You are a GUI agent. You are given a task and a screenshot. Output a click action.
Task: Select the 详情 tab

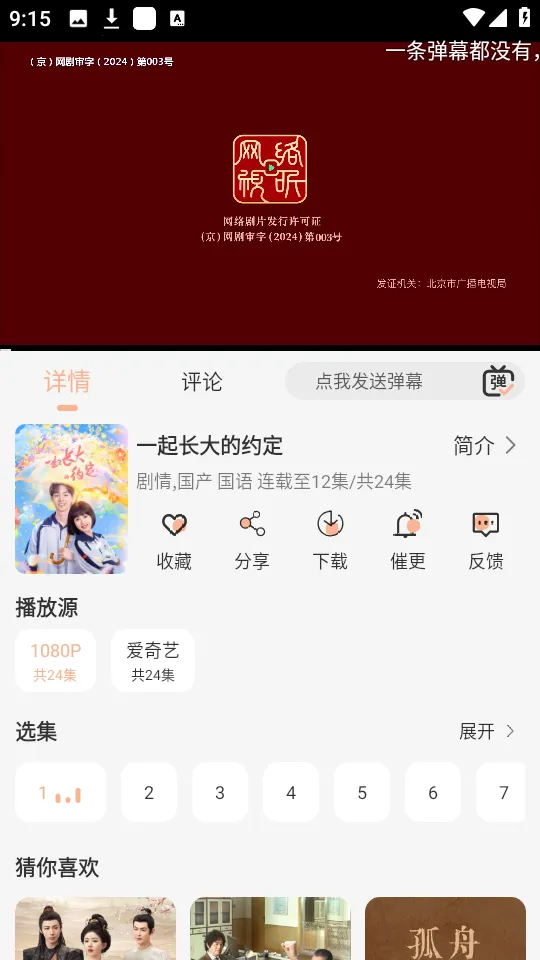pyautogui.click(x=67, y=381)
